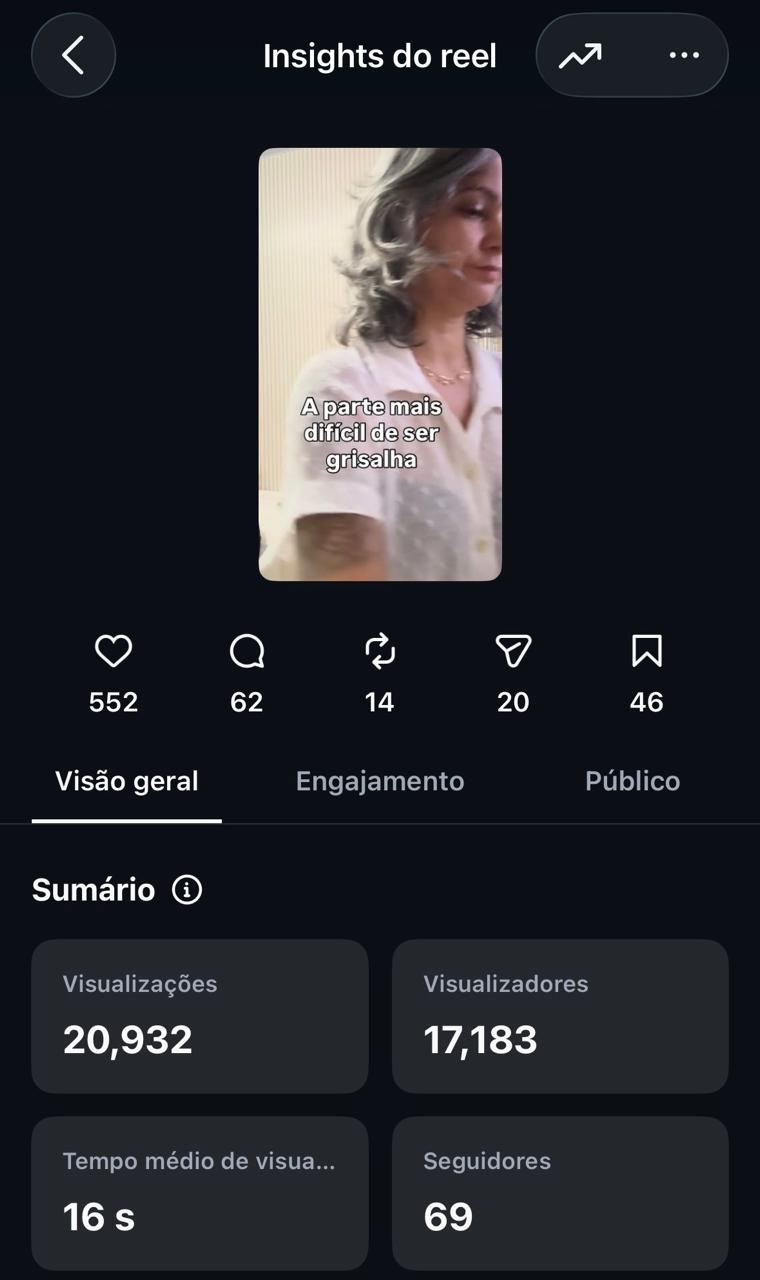
Task: Open the reel thumbnail preview
Action: coord(380,364)
